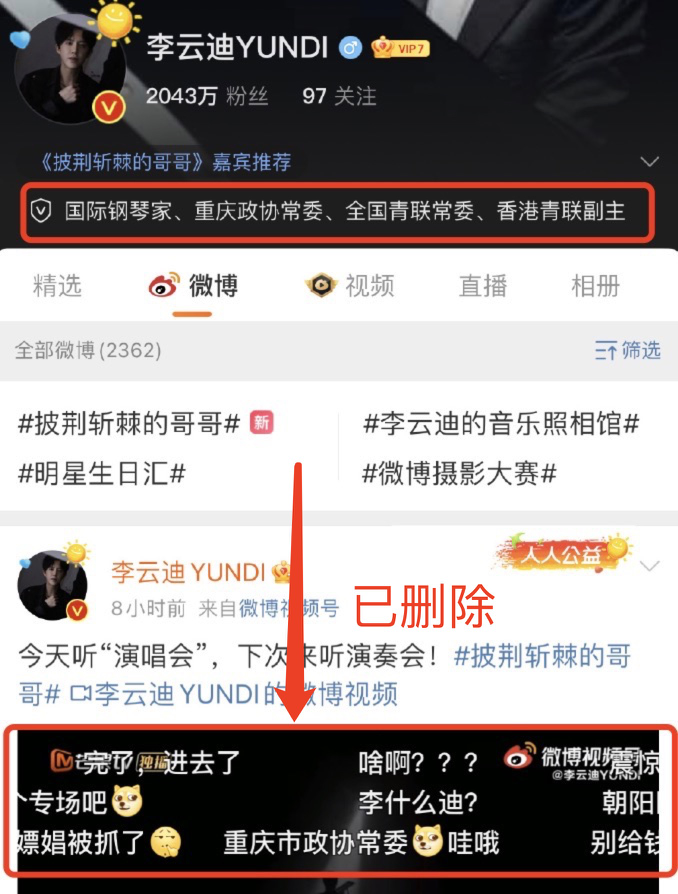Screen dimensions: 678x894
Task: View the 2043万 粉丝 followers list
Action: click(x=207, y=96)
